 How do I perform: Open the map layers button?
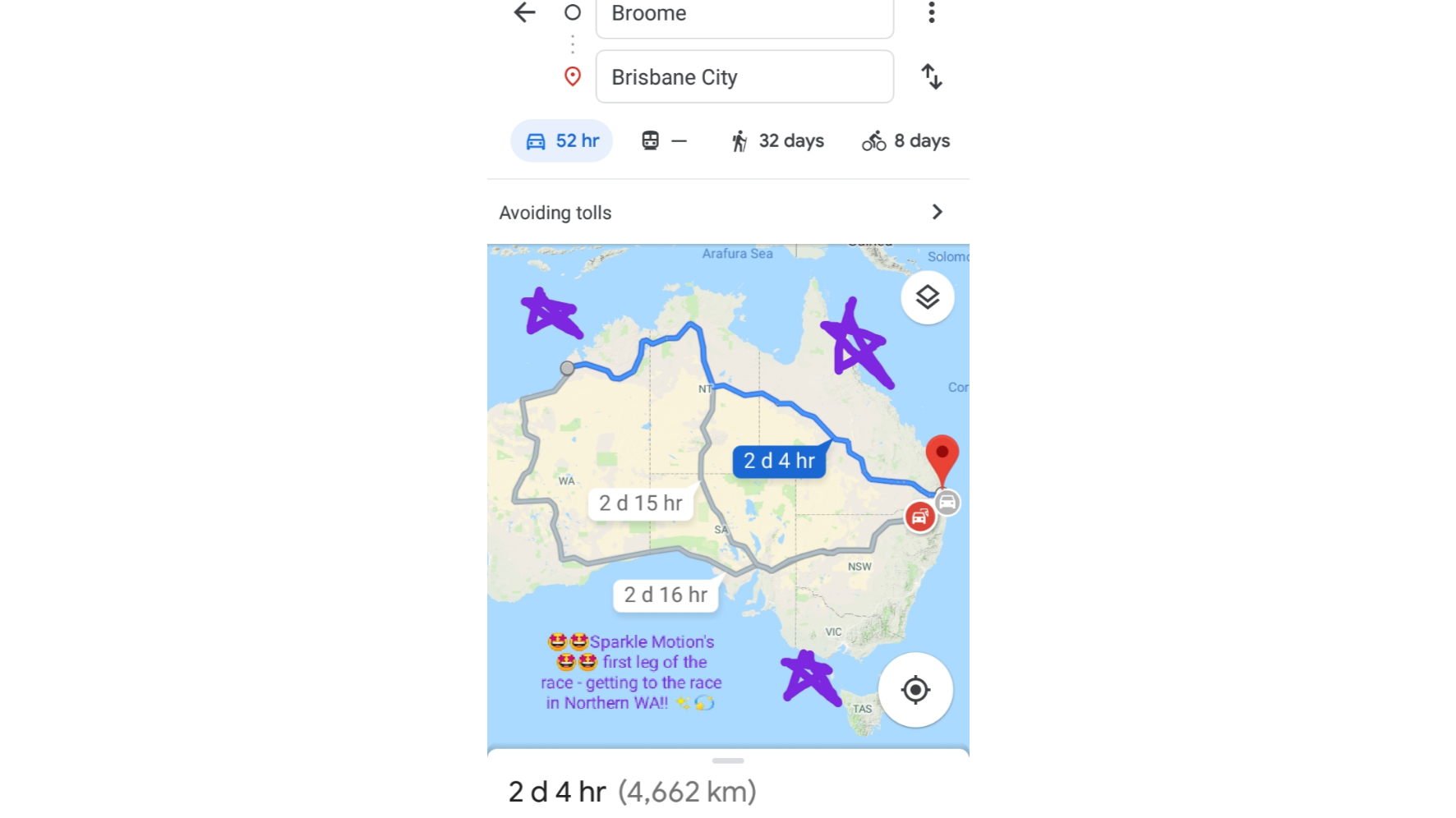927,297
